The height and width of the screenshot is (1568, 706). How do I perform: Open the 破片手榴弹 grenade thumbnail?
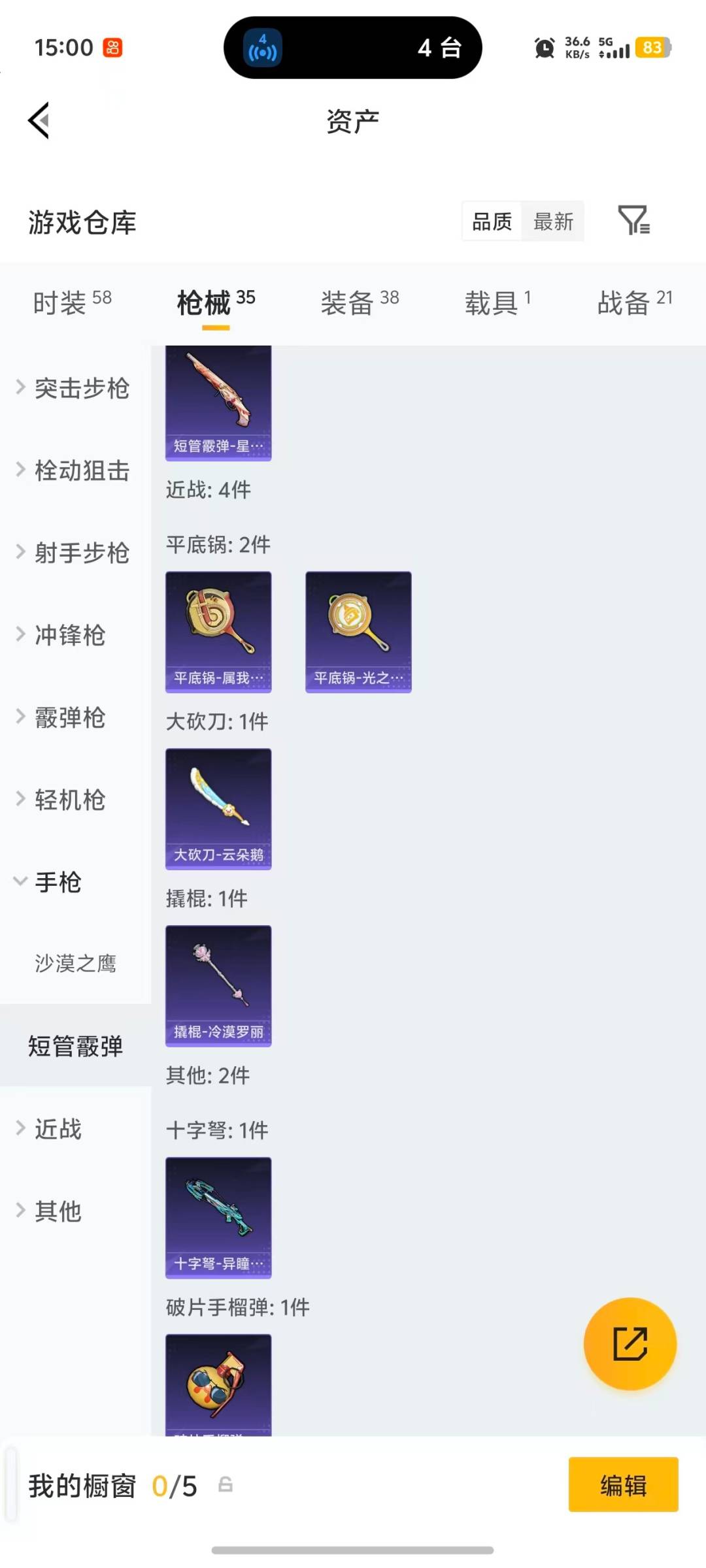[218, 1385]
